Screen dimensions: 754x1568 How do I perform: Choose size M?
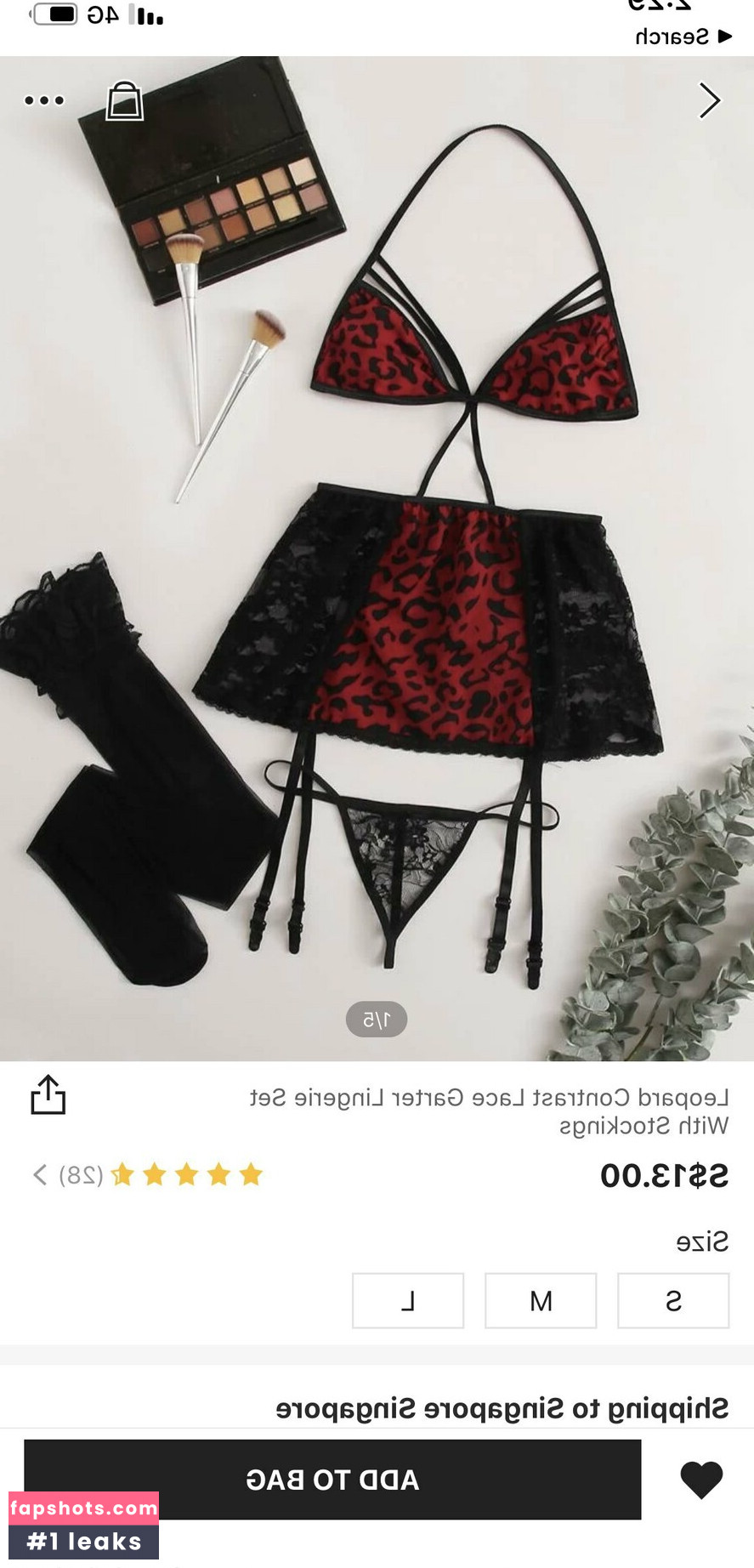[541, 1300]
